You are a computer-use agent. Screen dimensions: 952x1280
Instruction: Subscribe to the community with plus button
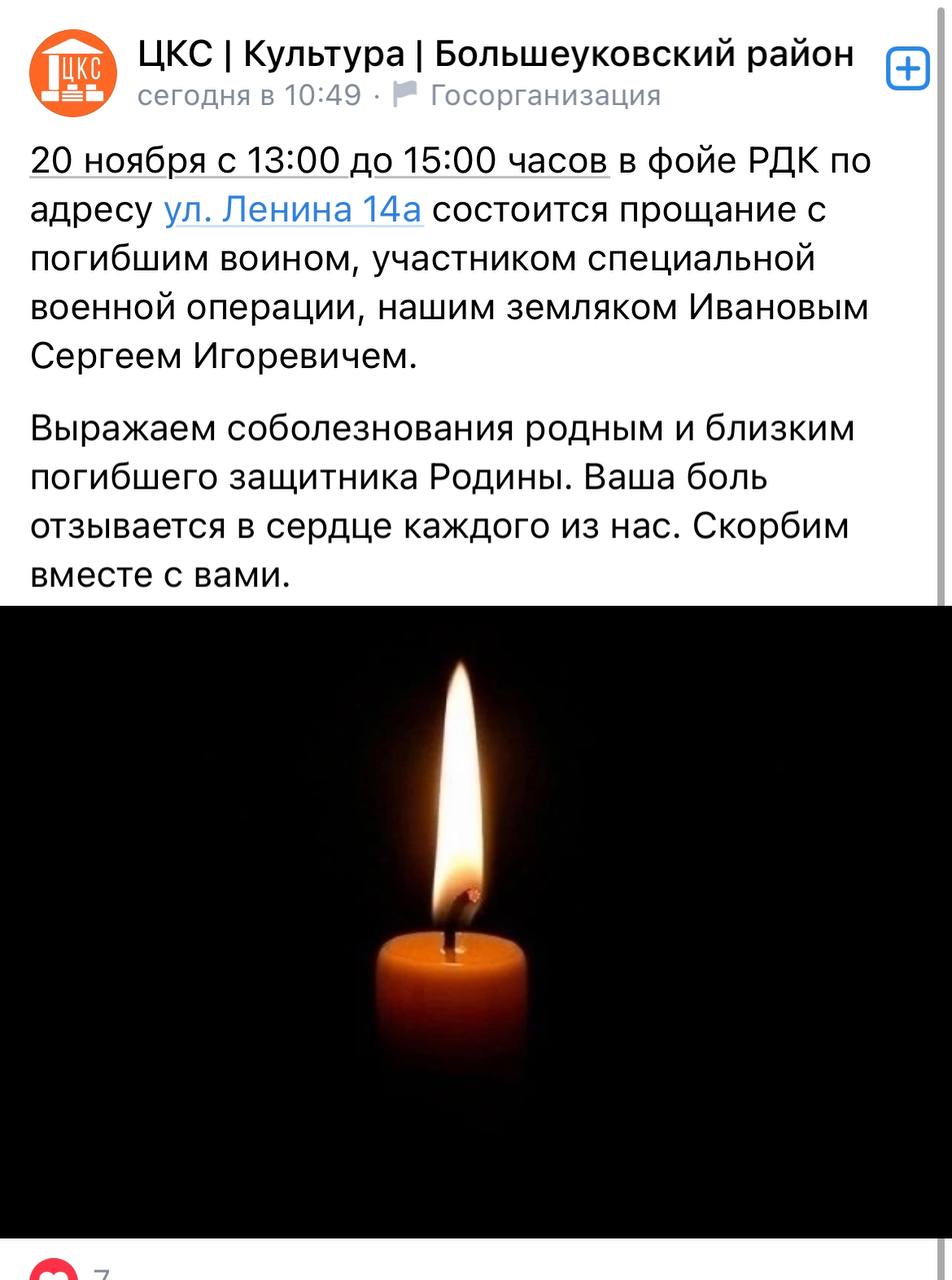[908, 69]
